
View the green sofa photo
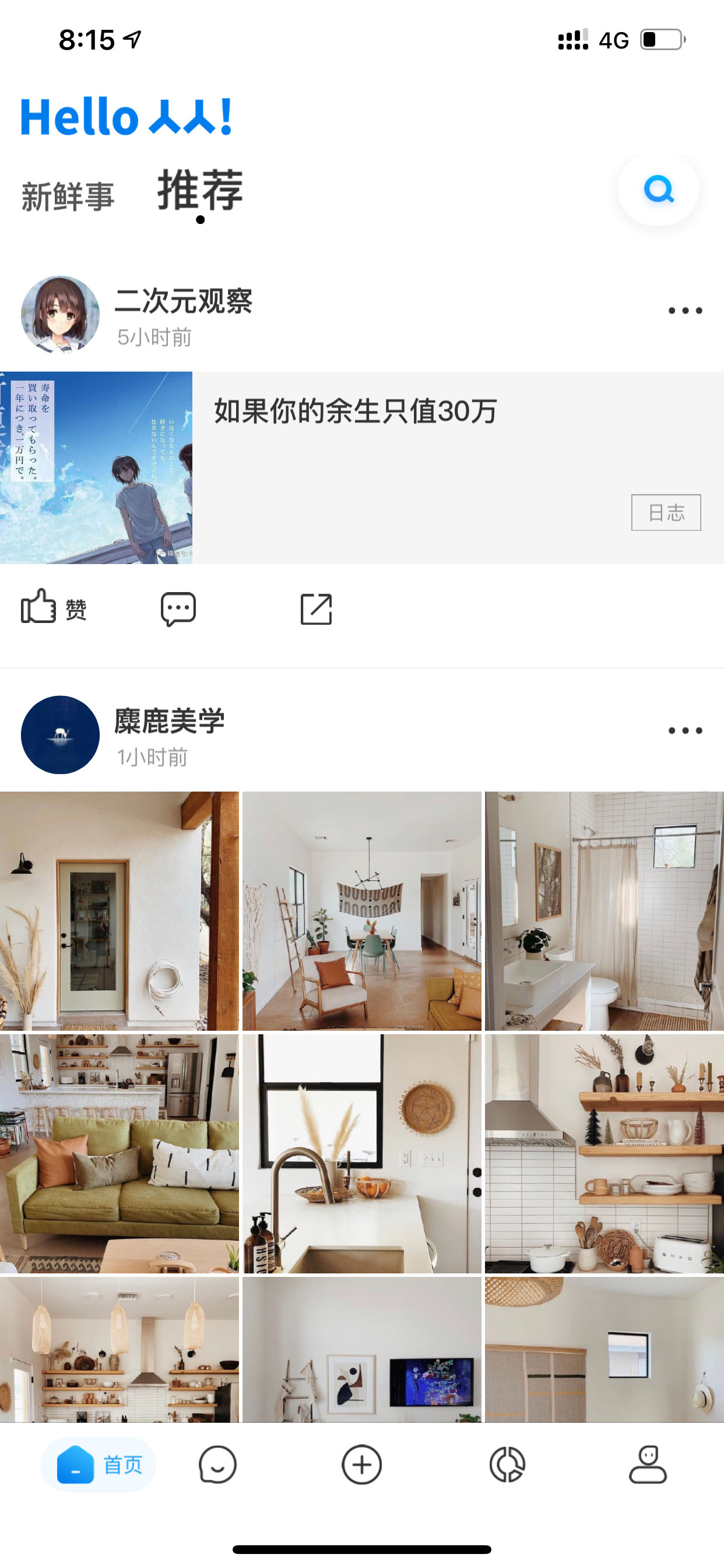120,1153
